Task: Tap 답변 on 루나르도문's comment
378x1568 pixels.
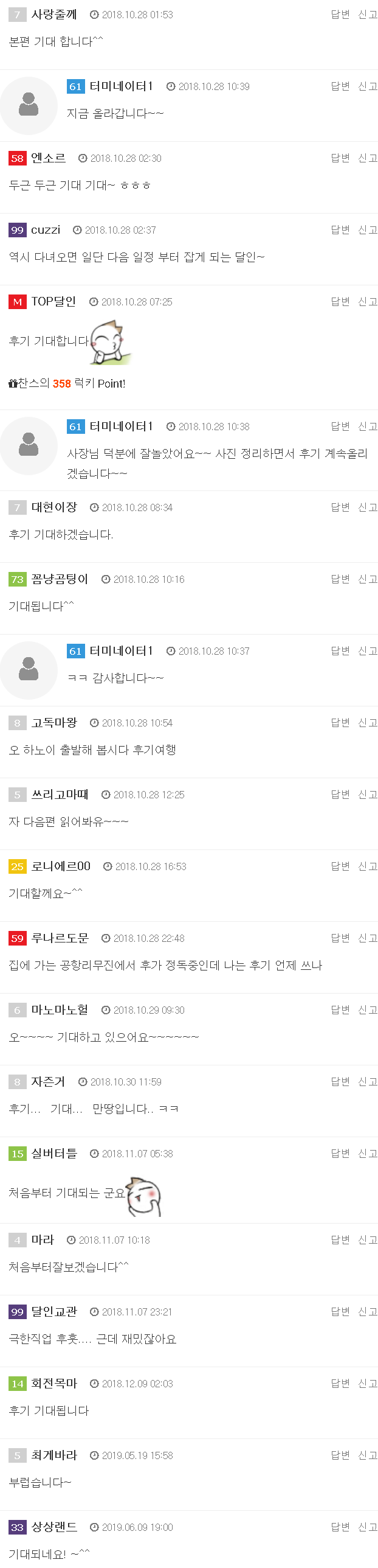Action: click(340, 939)
